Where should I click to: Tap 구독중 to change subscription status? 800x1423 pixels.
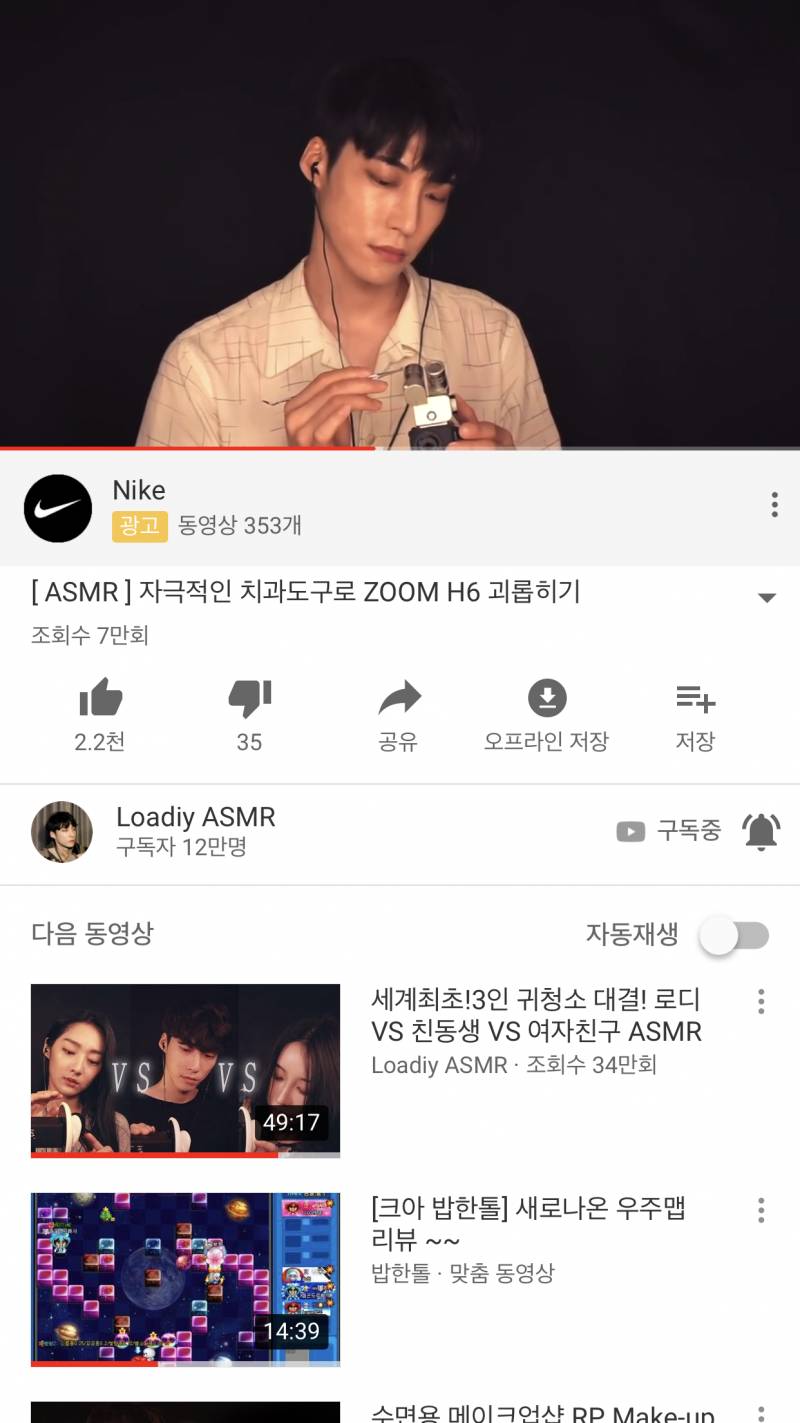click(690, 831)
